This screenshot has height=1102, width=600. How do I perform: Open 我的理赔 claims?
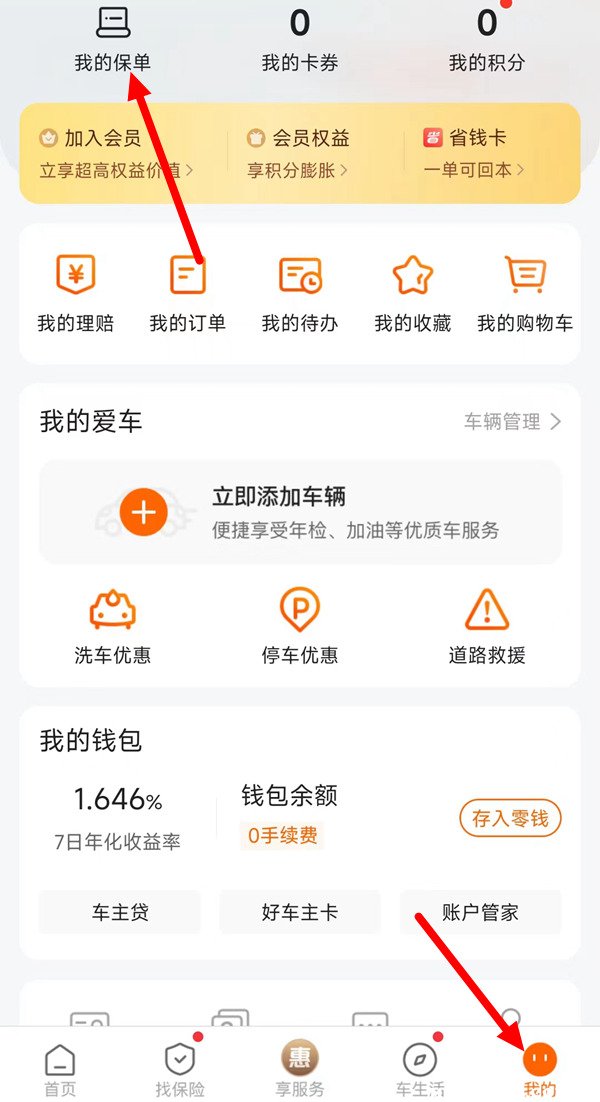point(75,294)
